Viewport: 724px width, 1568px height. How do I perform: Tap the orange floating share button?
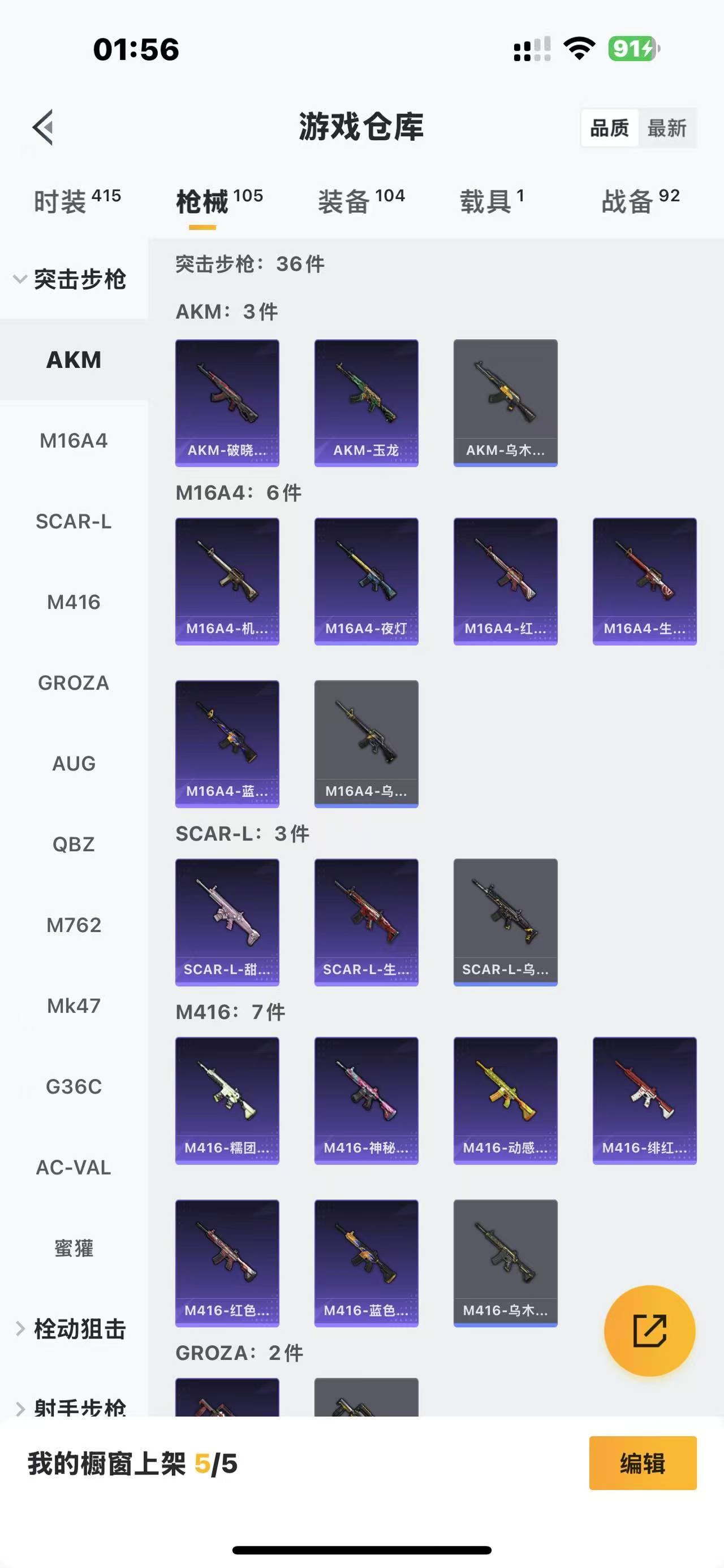[x=649, y=1331]
